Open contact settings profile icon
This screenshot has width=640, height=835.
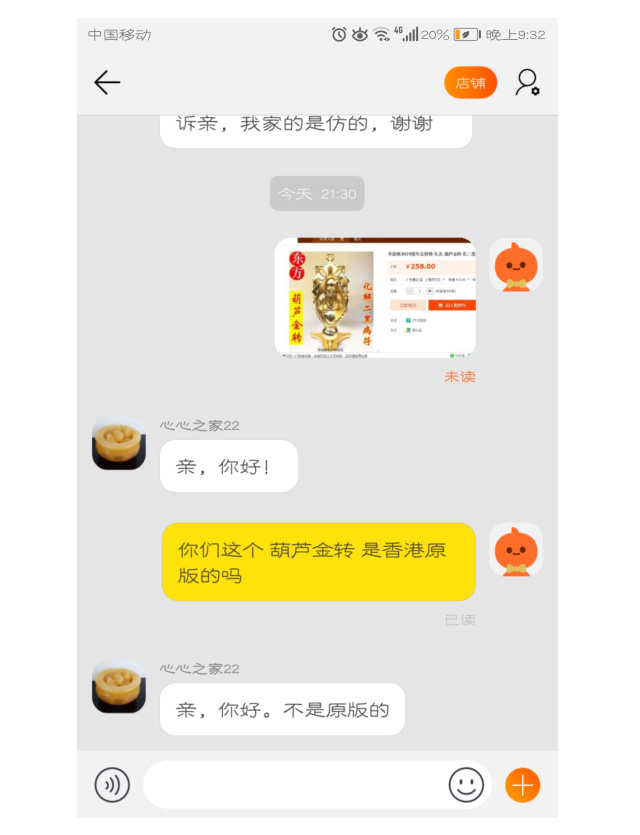coord(527,83)
